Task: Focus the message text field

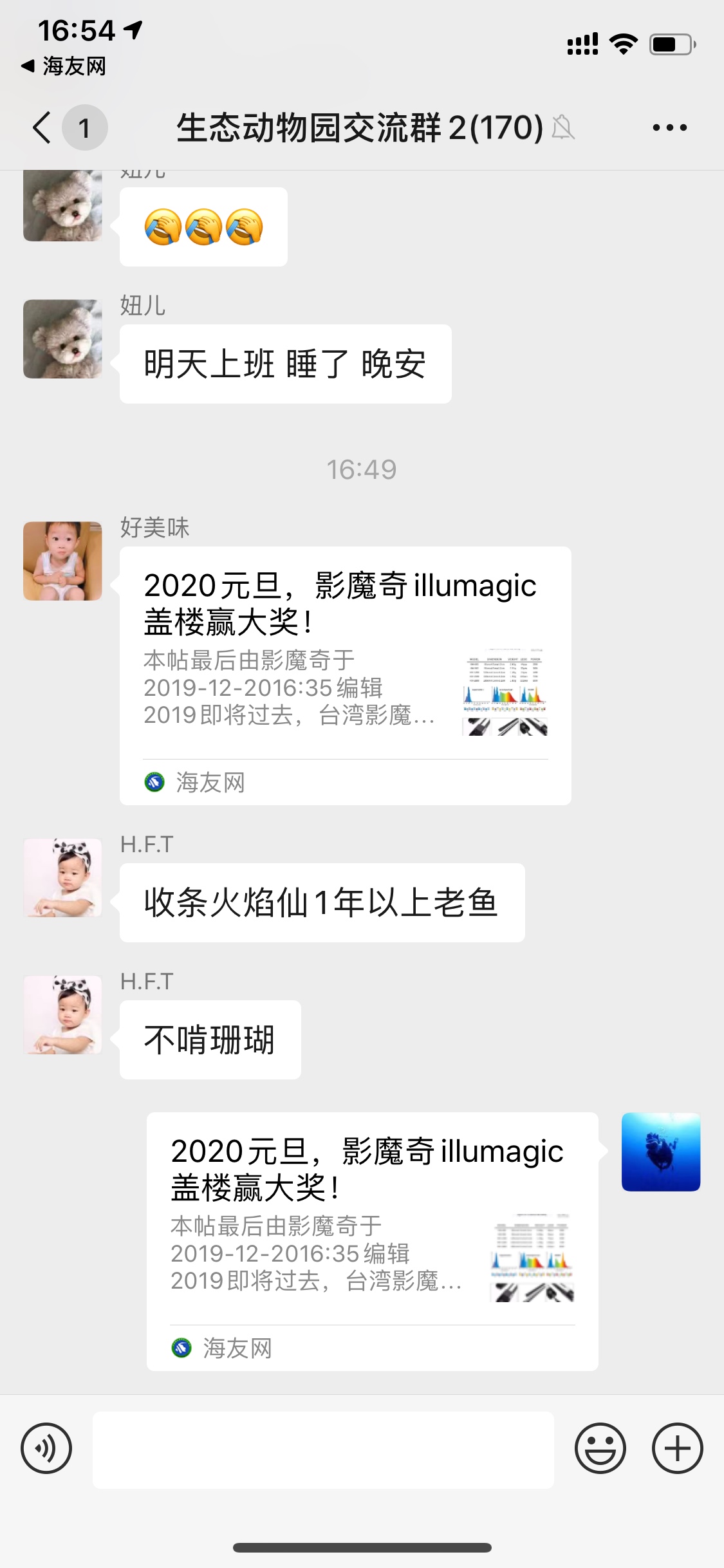Action: [x=323, y=1450]
